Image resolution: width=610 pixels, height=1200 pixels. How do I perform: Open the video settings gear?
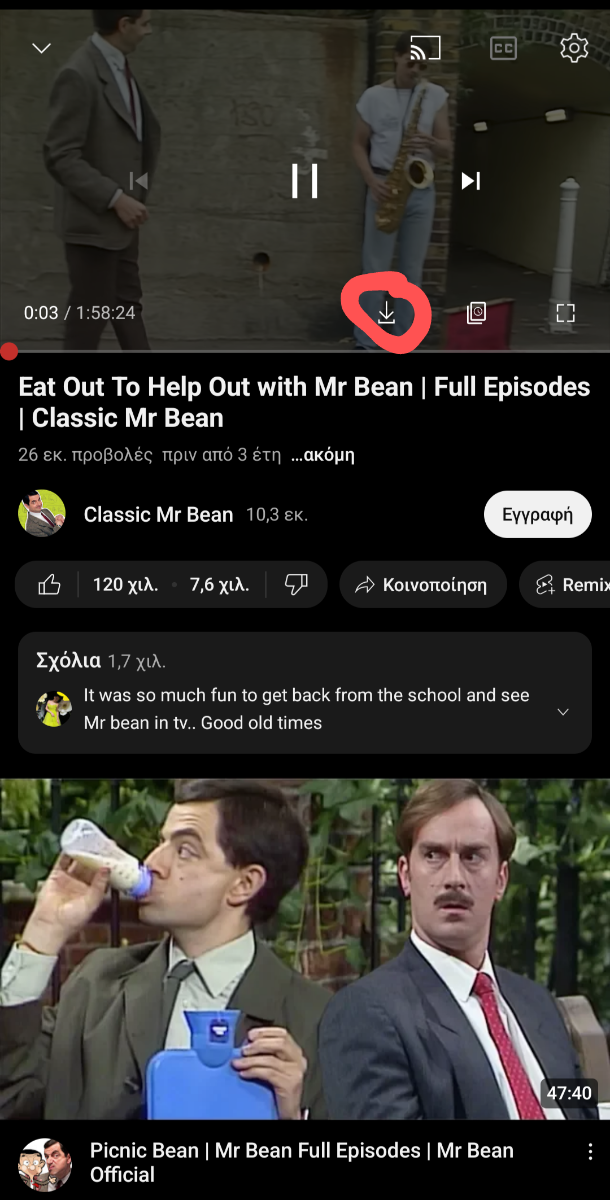pyautogui.click(x=574, y=48)
